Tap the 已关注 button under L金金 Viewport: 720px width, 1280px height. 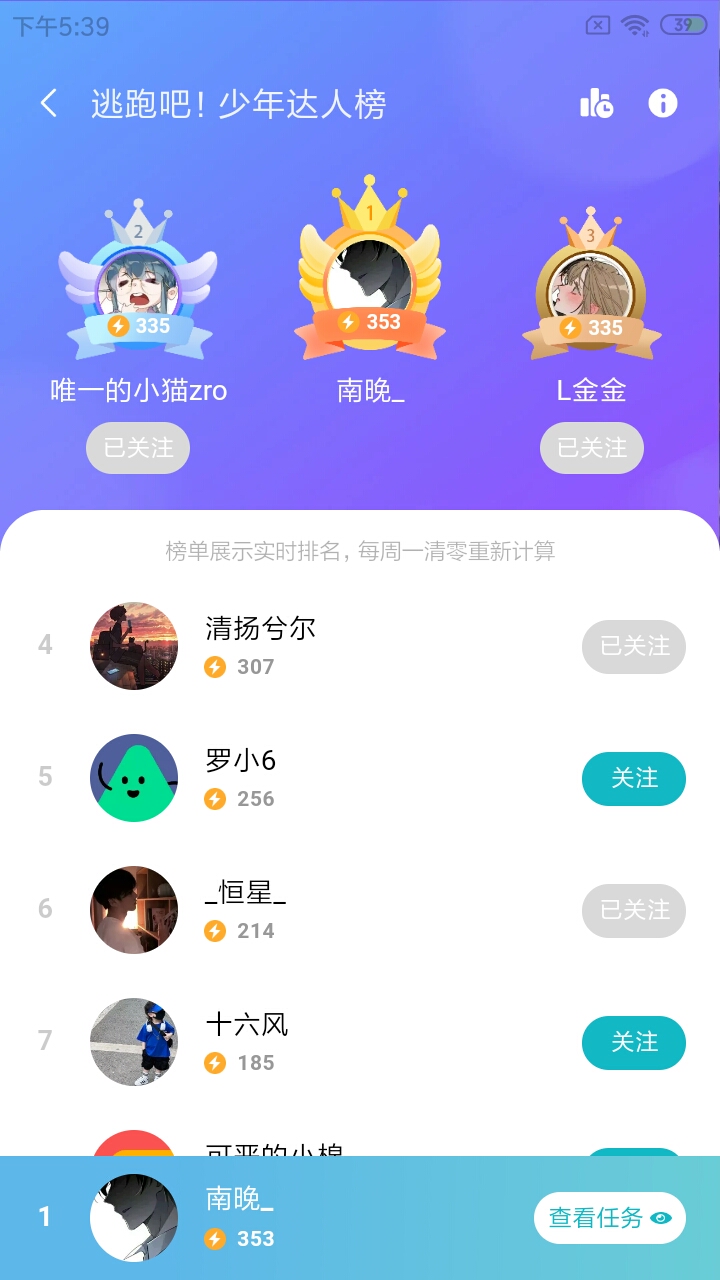(592, 448)
